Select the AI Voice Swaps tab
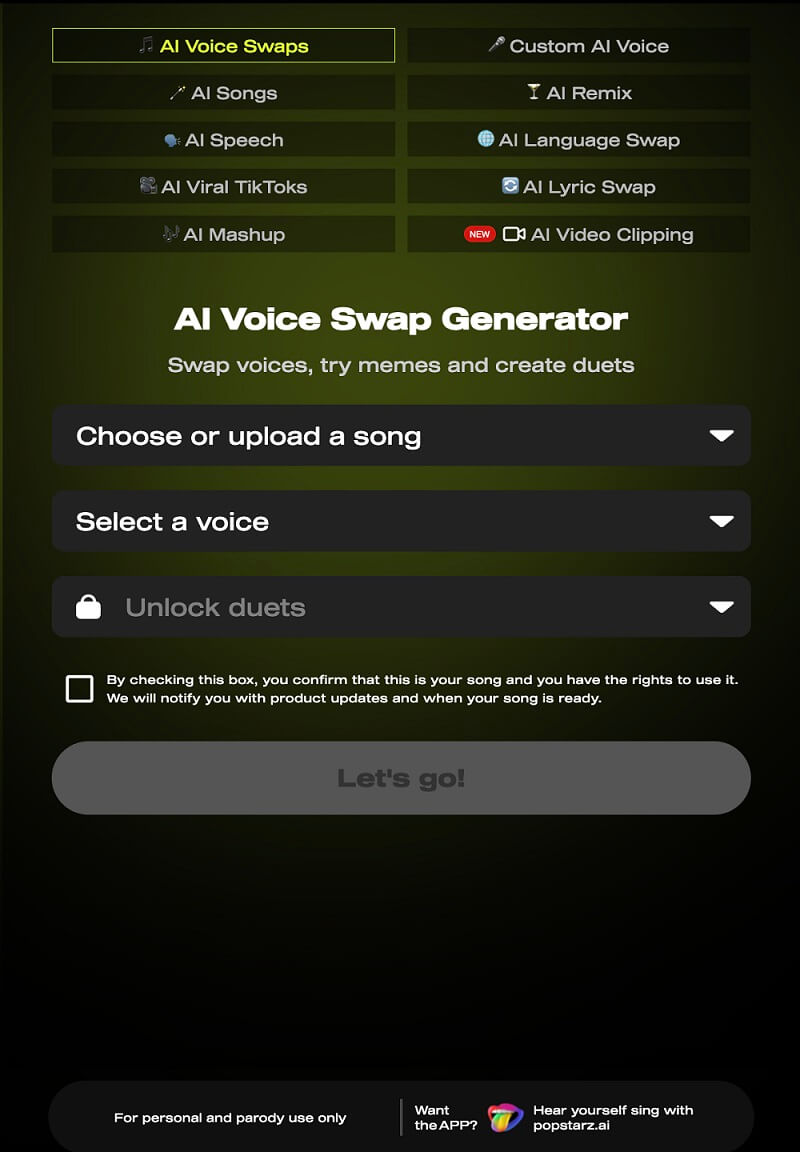Image resolution: width=800 pixels, height=1152 pixels. (223, 46)
